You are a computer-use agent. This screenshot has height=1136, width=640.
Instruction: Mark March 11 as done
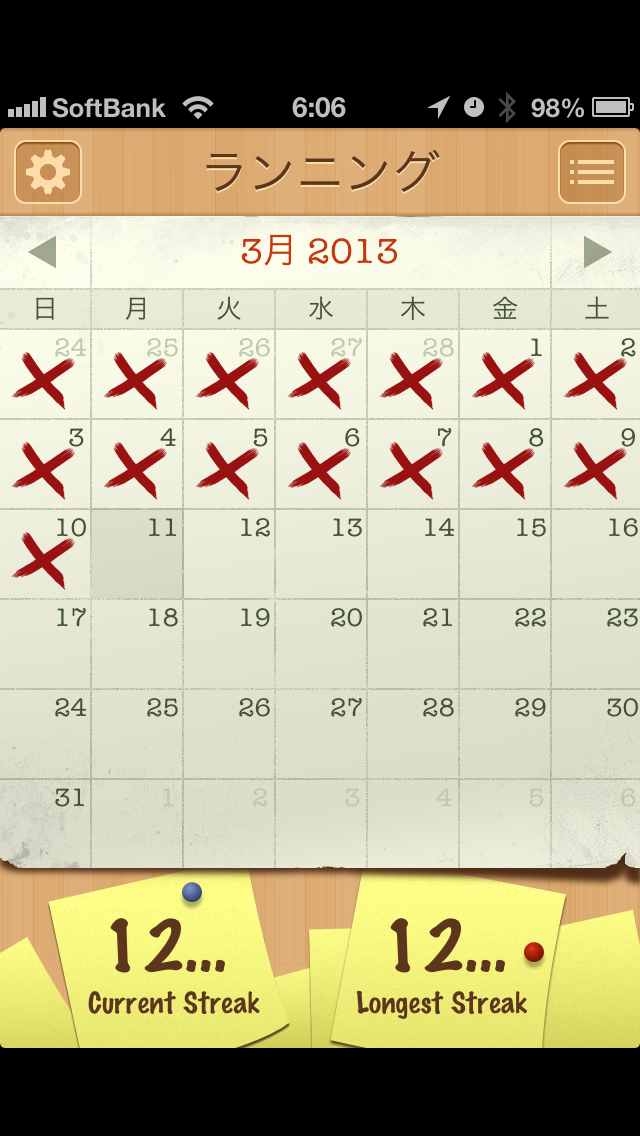click(137, 554)
